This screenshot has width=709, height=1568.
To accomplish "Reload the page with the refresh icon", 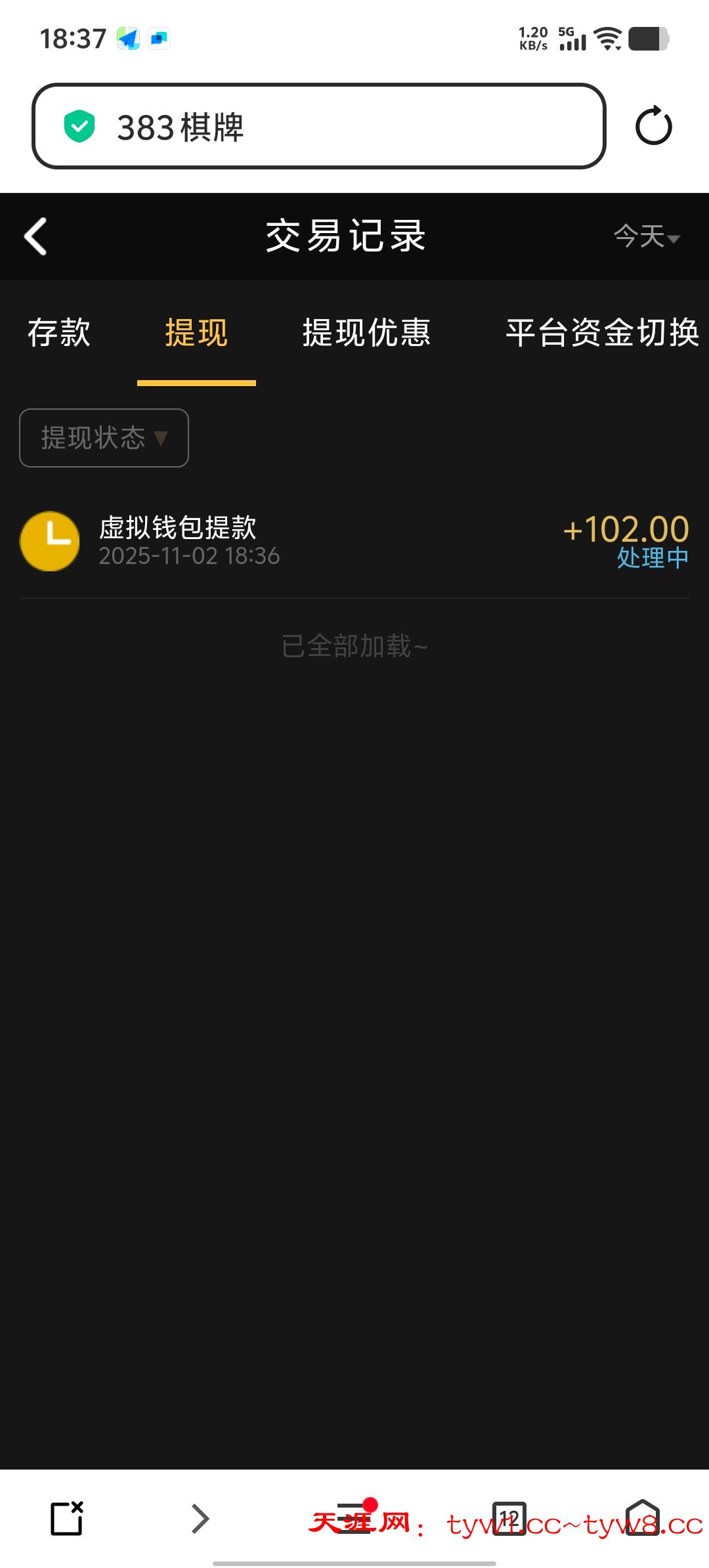I will click(653, 126).
